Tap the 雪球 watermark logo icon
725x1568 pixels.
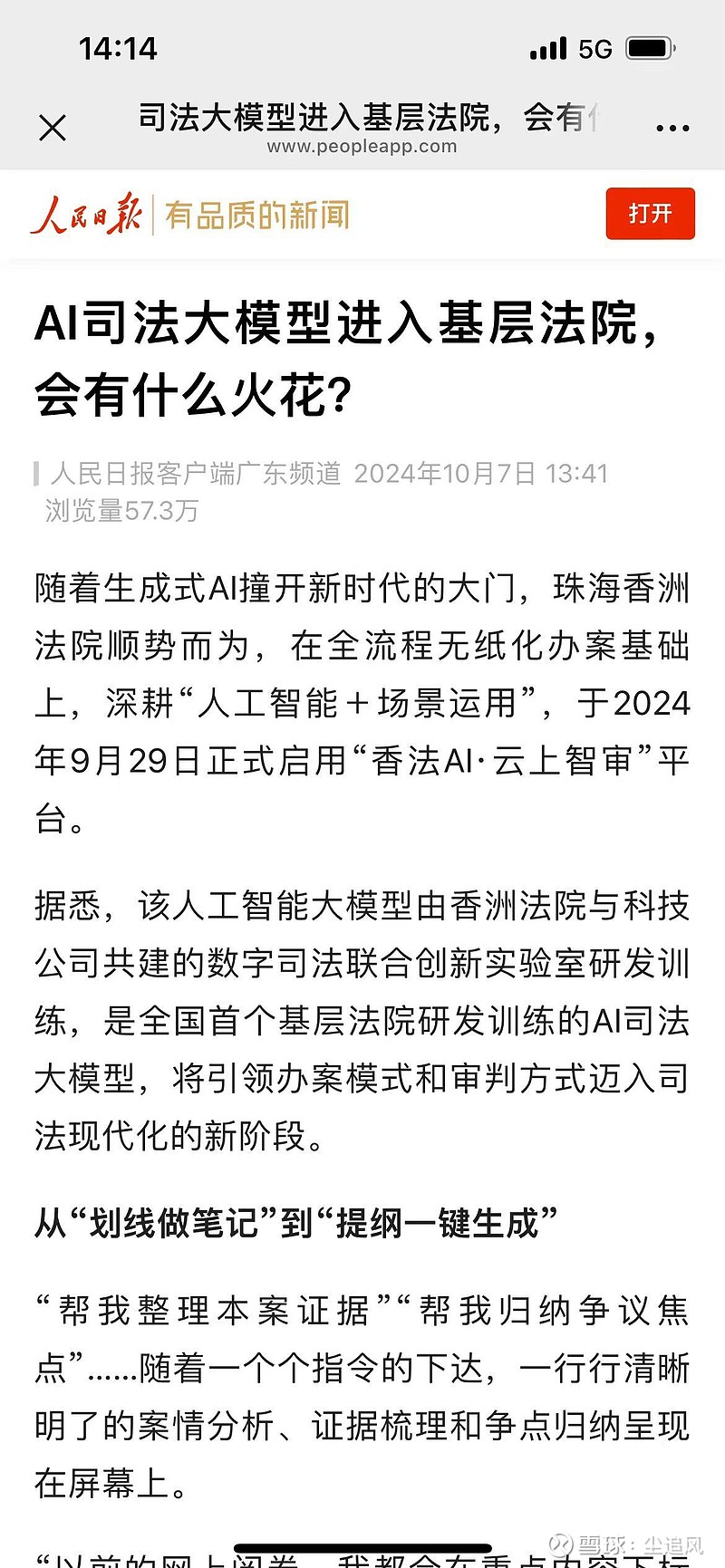562,1544
